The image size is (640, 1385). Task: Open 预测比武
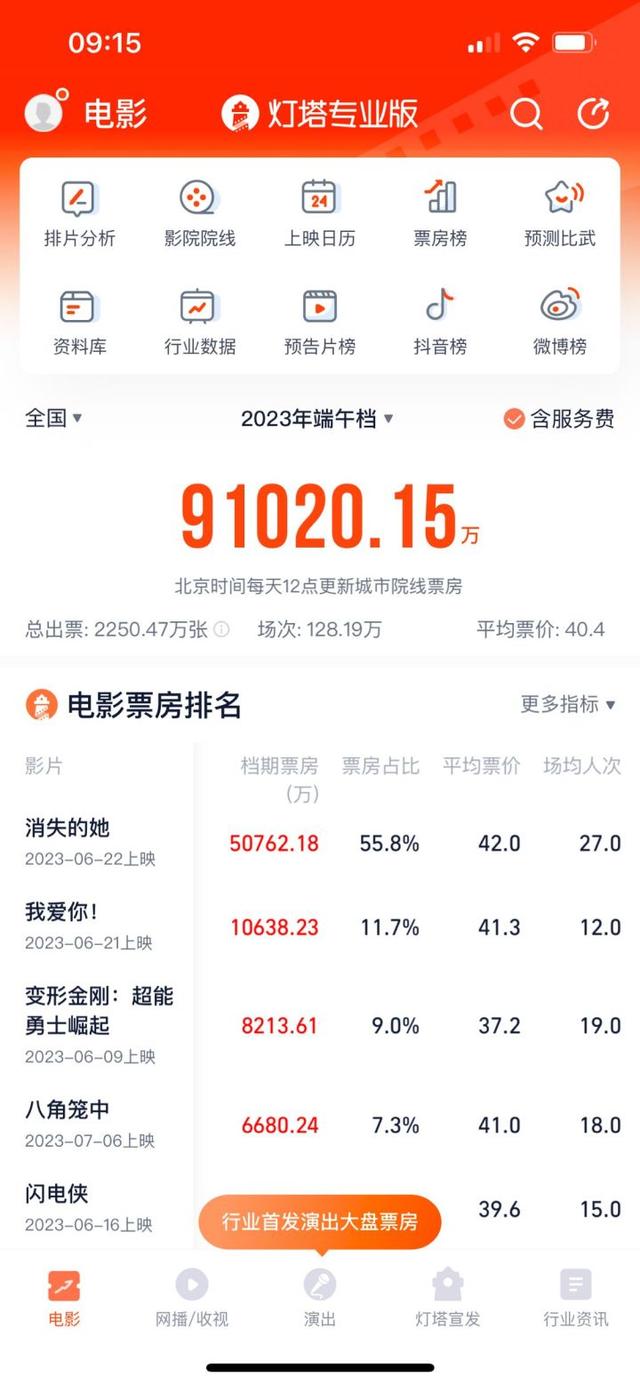click(x=560, y=214)
